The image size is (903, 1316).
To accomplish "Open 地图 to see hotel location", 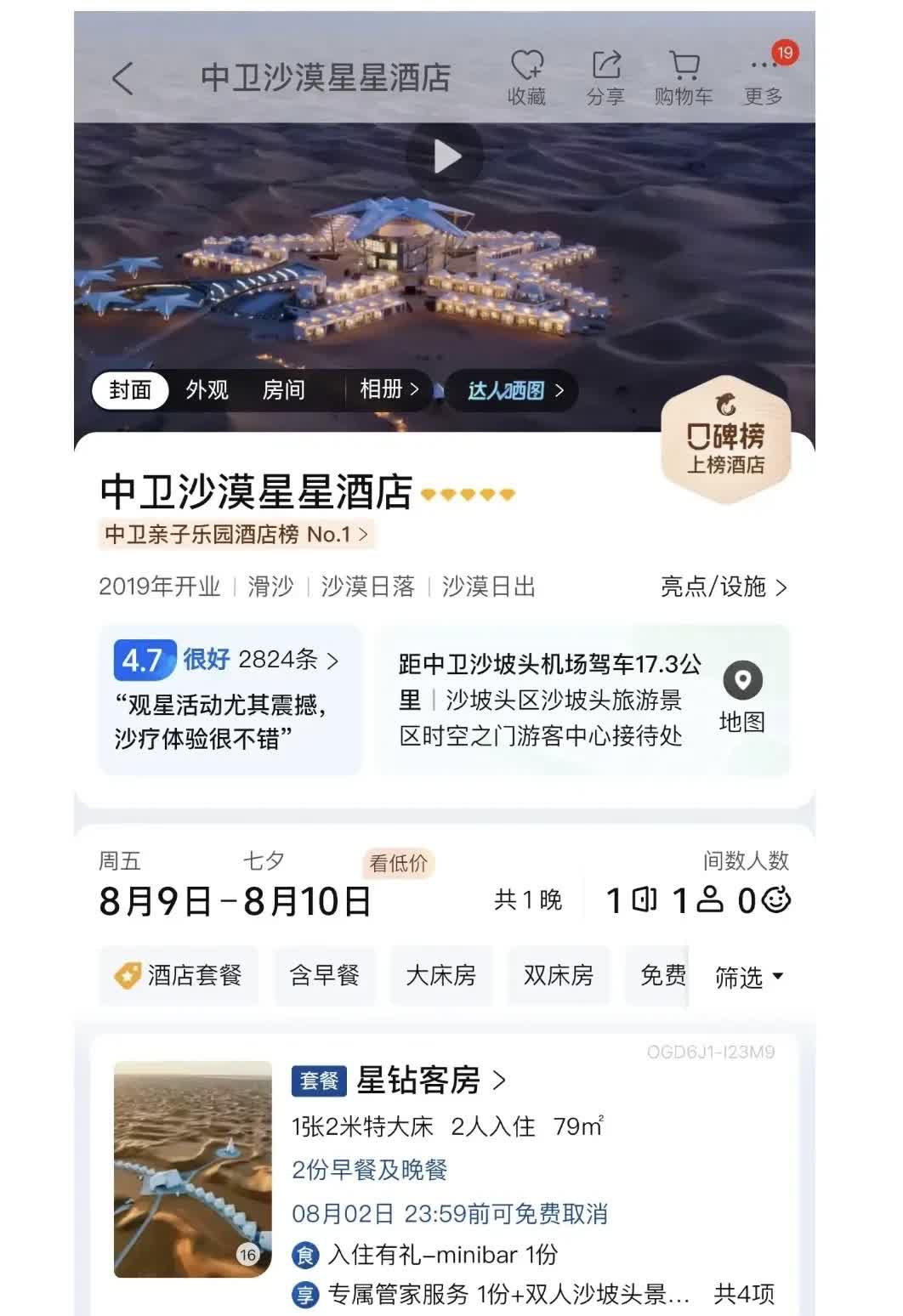I will point(742,697).
